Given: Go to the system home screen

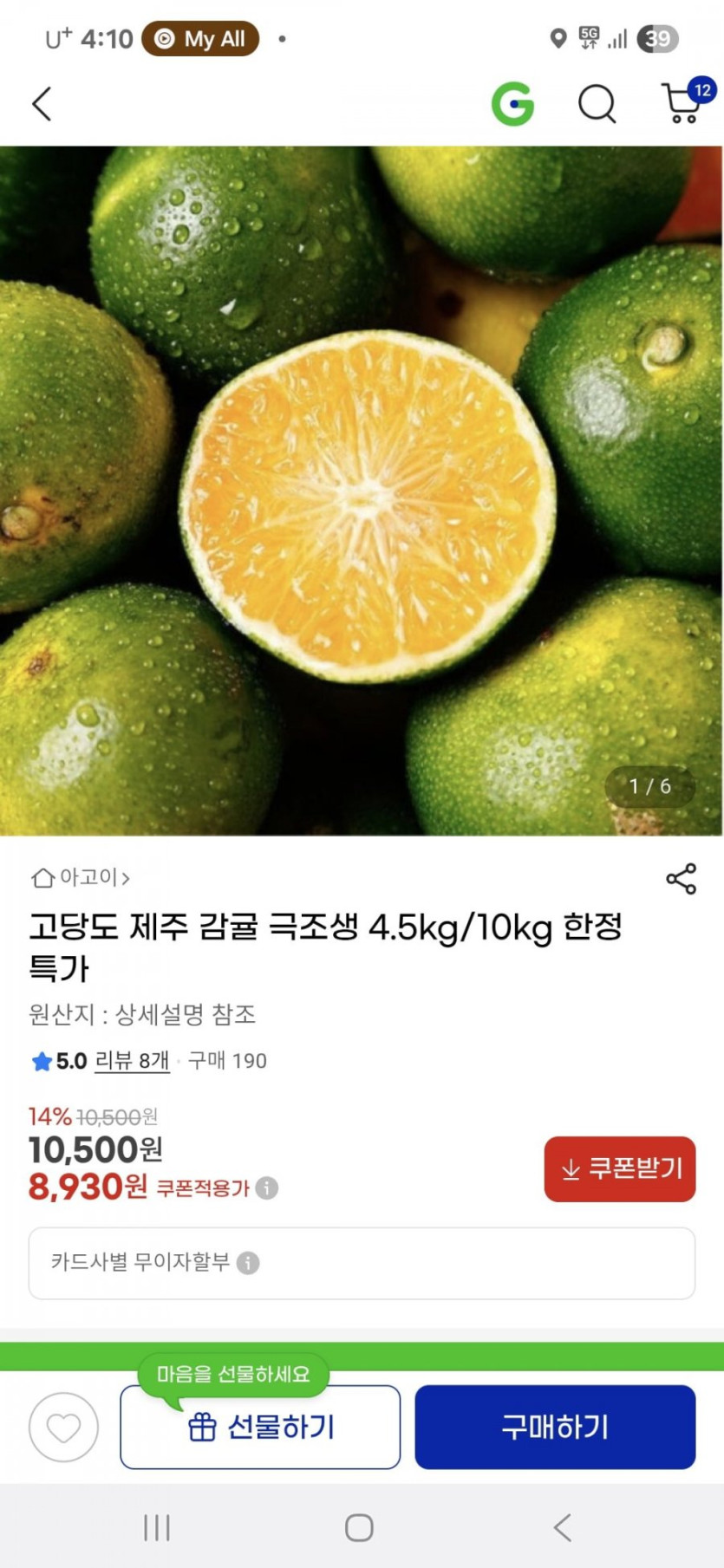Looking at the screenshot, I should pos(359,1527).
